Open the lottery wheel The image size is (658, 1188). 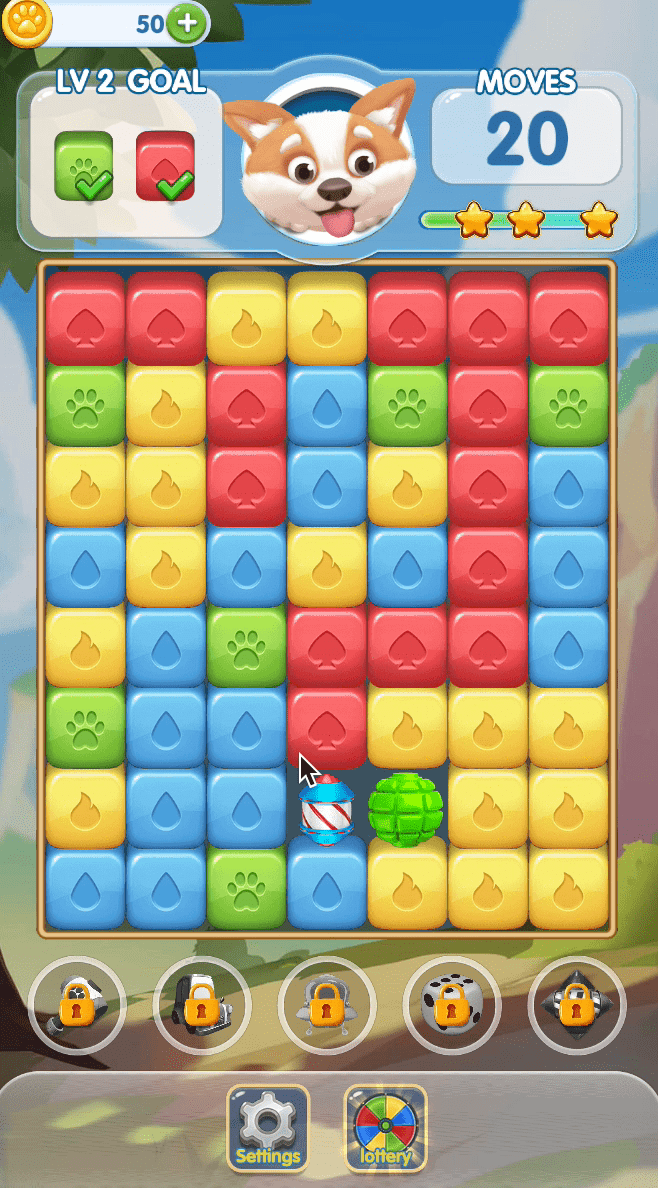(386, 1127)
